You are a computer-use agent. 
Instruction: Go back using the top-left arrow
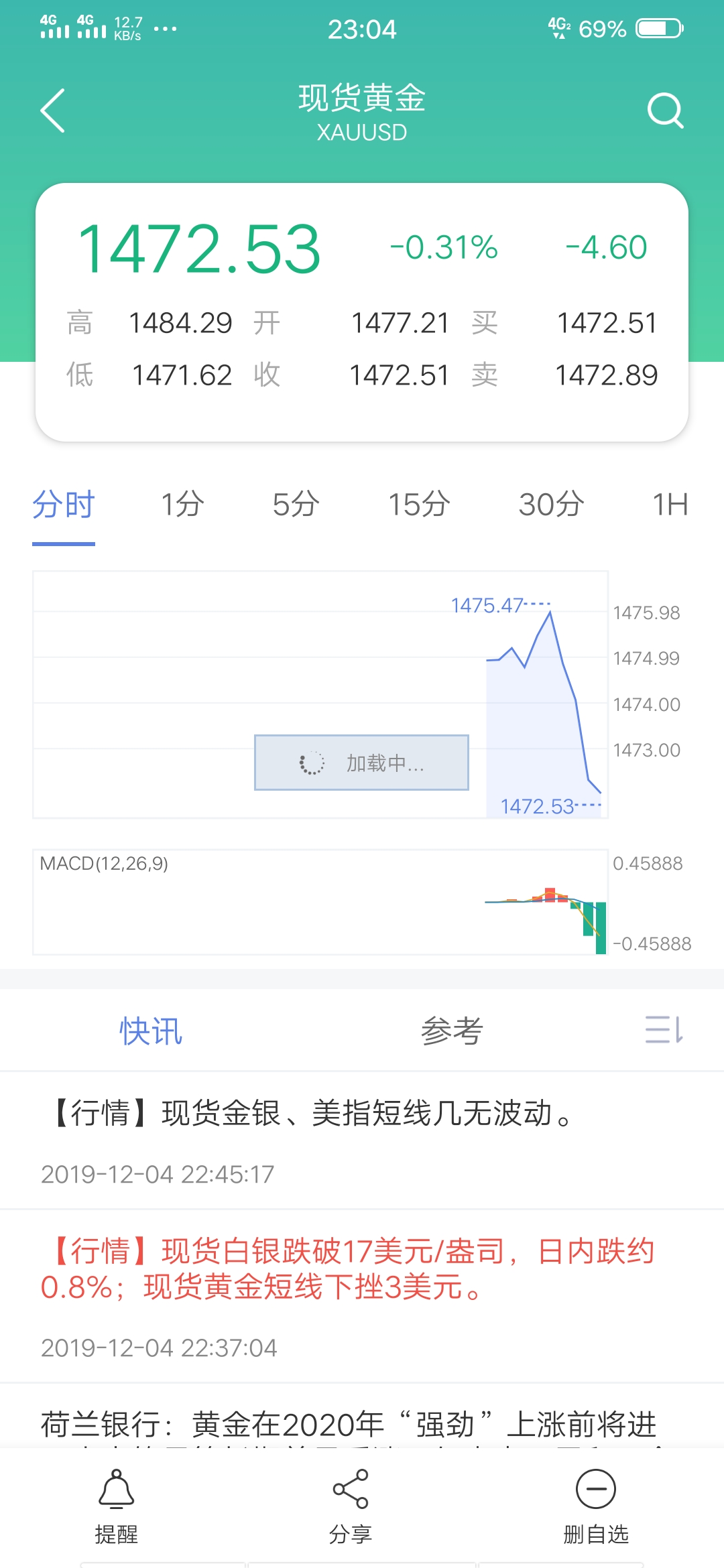(x=52, y=111)
